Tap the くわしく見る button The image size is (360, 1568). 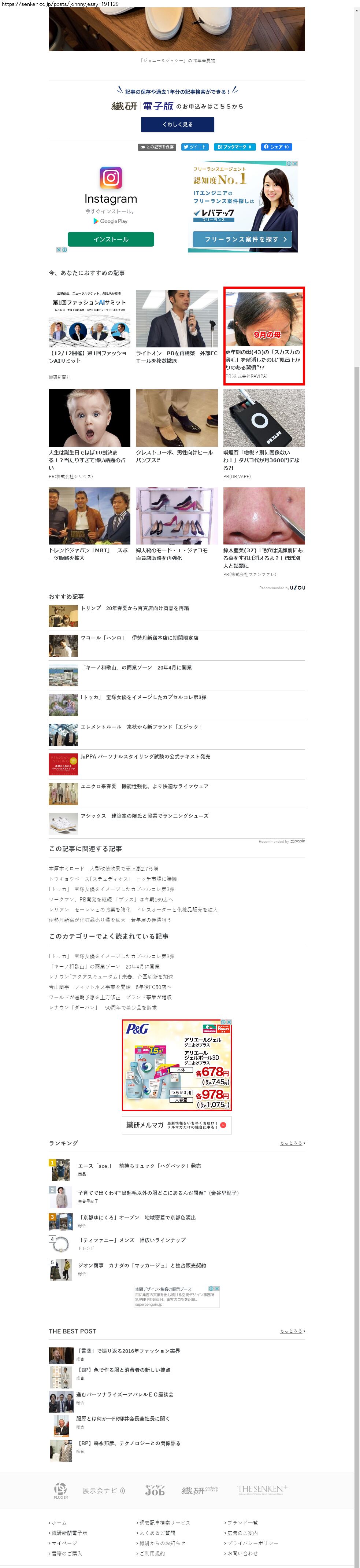point(177,124)
